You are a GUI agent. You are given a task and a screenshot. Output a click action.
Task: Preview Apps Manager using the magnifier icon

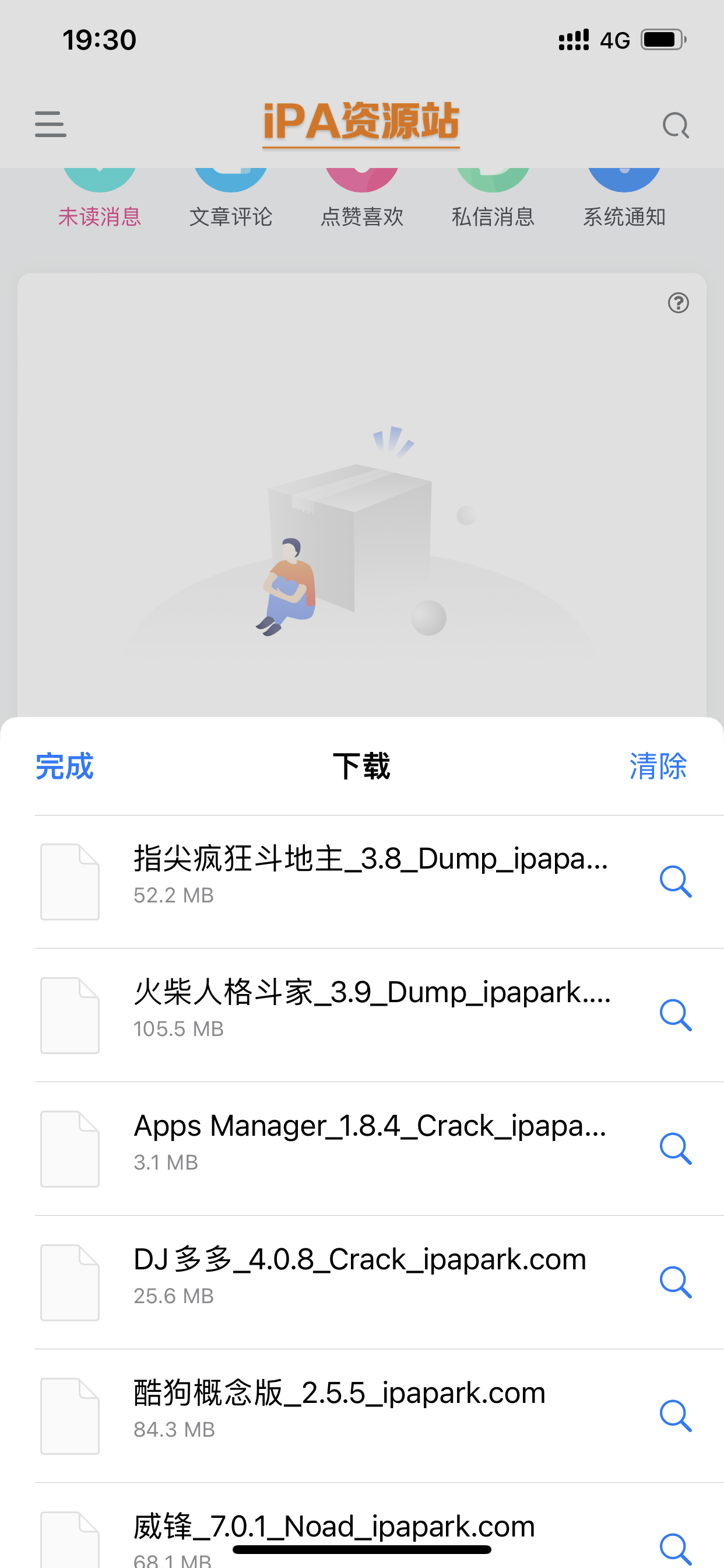[677, 1149]
